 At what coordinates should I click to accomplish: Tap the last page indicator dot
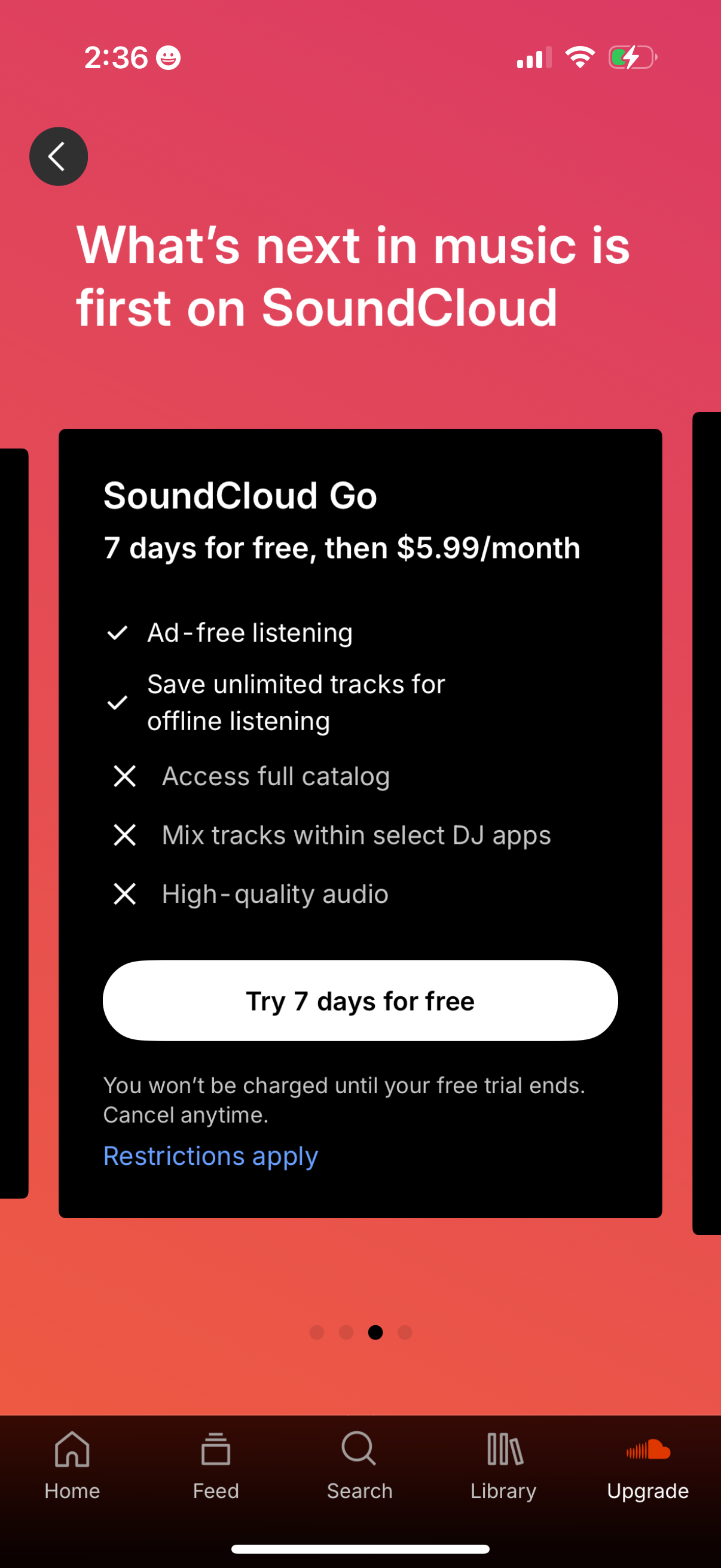point(405,1332)
